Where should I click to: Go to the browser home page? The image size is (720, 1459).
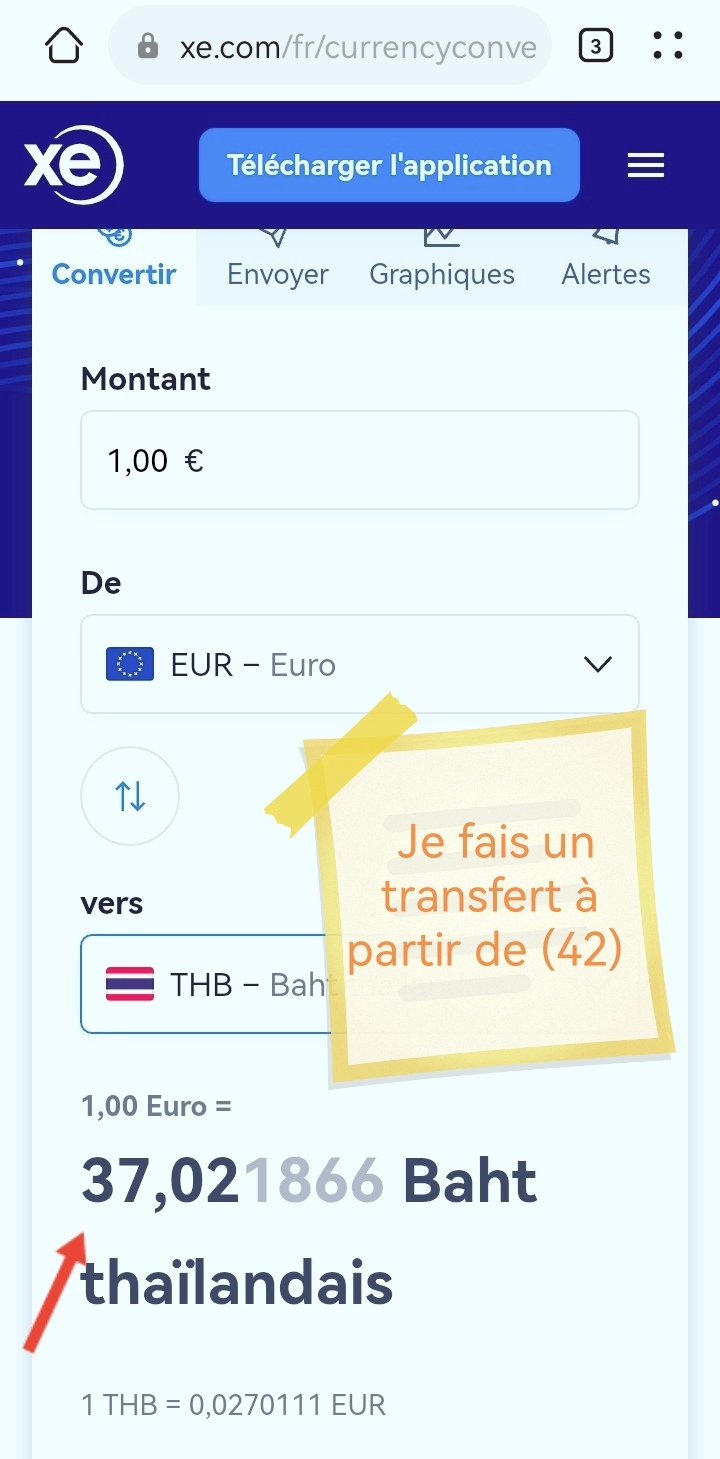tap(64, 46)
